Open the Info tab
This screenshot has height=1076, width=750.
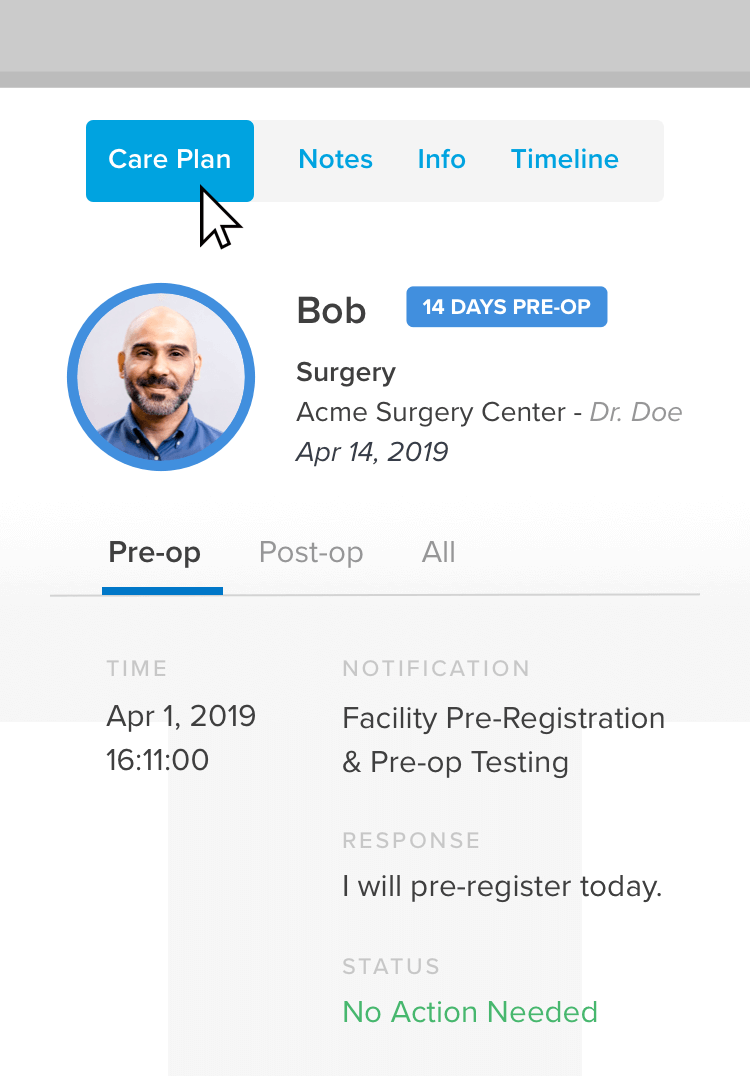[441, 160]
